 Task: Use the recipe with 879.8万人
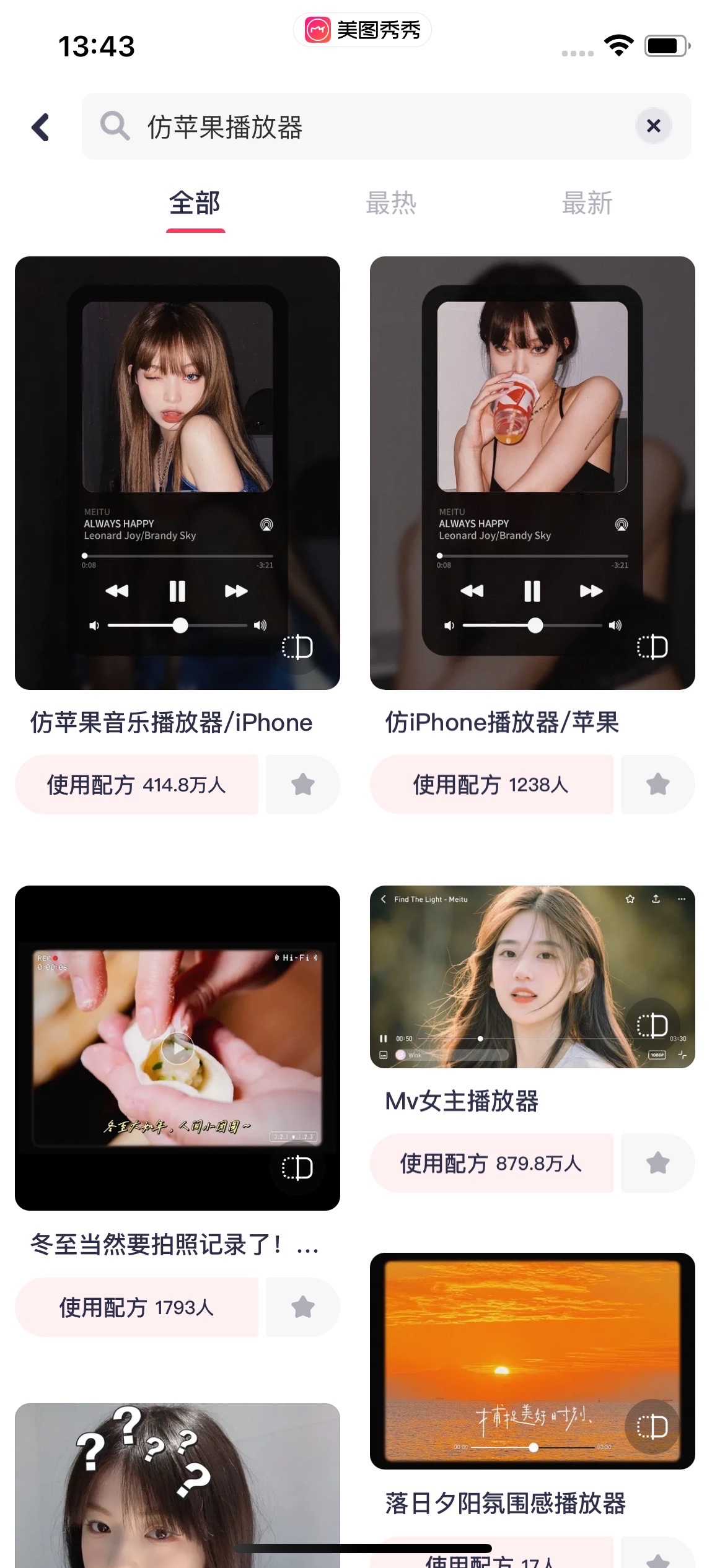[x=491, y=1163]
